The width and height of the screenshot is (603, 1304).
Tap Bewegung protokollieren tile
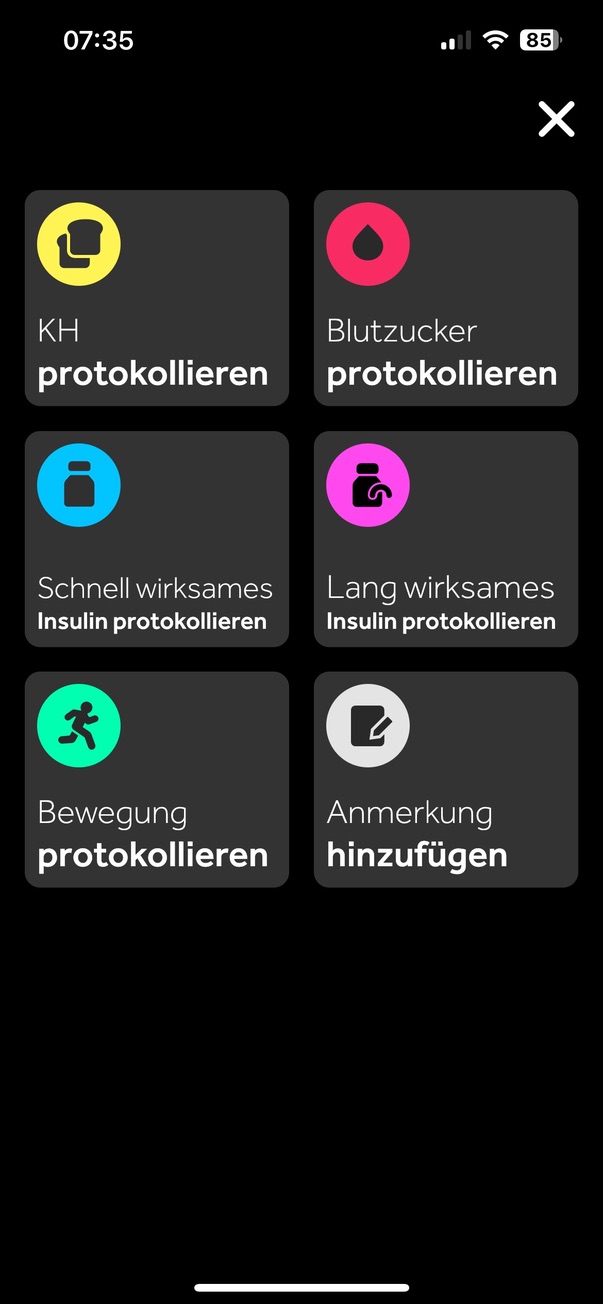tap(157, 780)
